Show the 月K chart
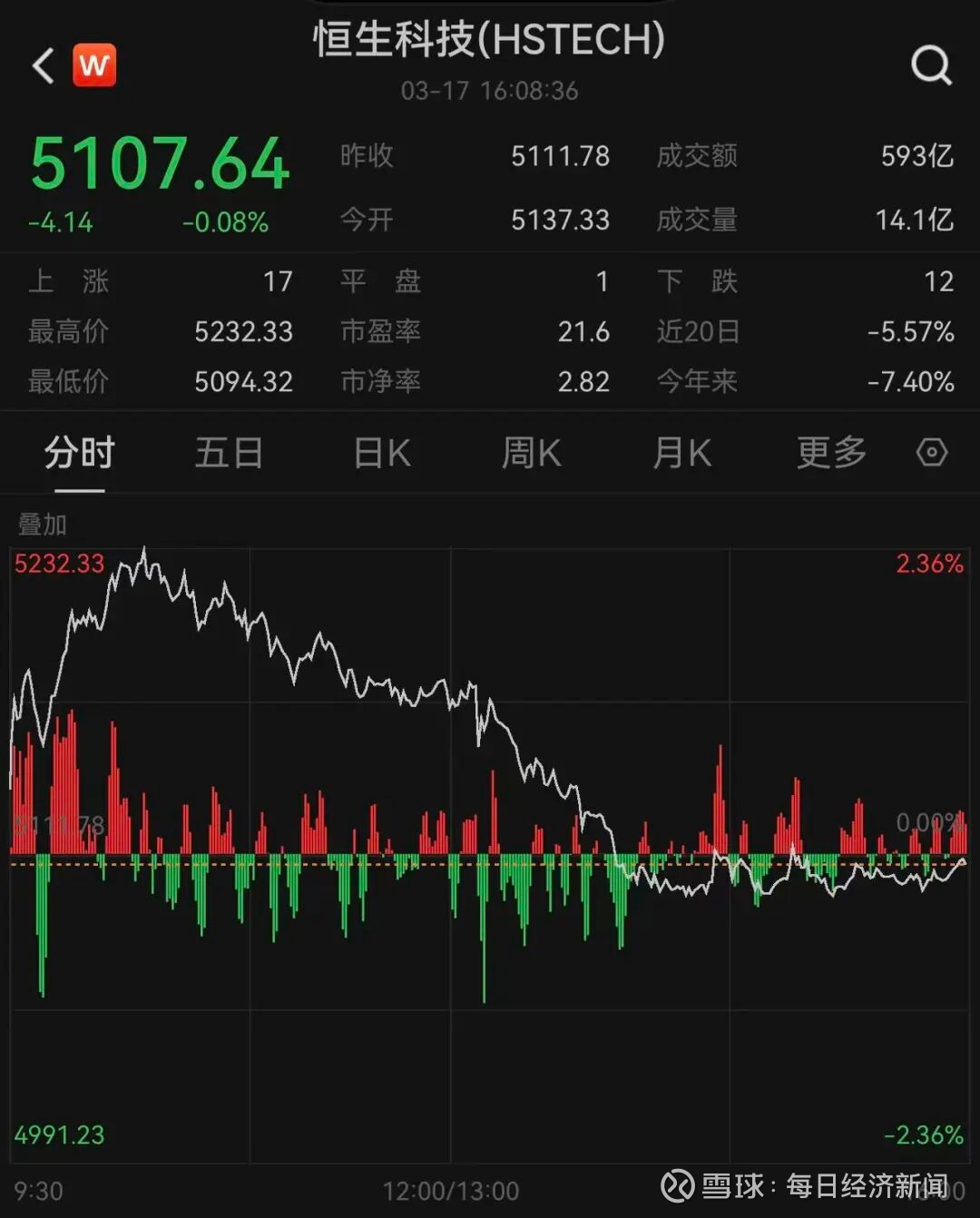 682,453
